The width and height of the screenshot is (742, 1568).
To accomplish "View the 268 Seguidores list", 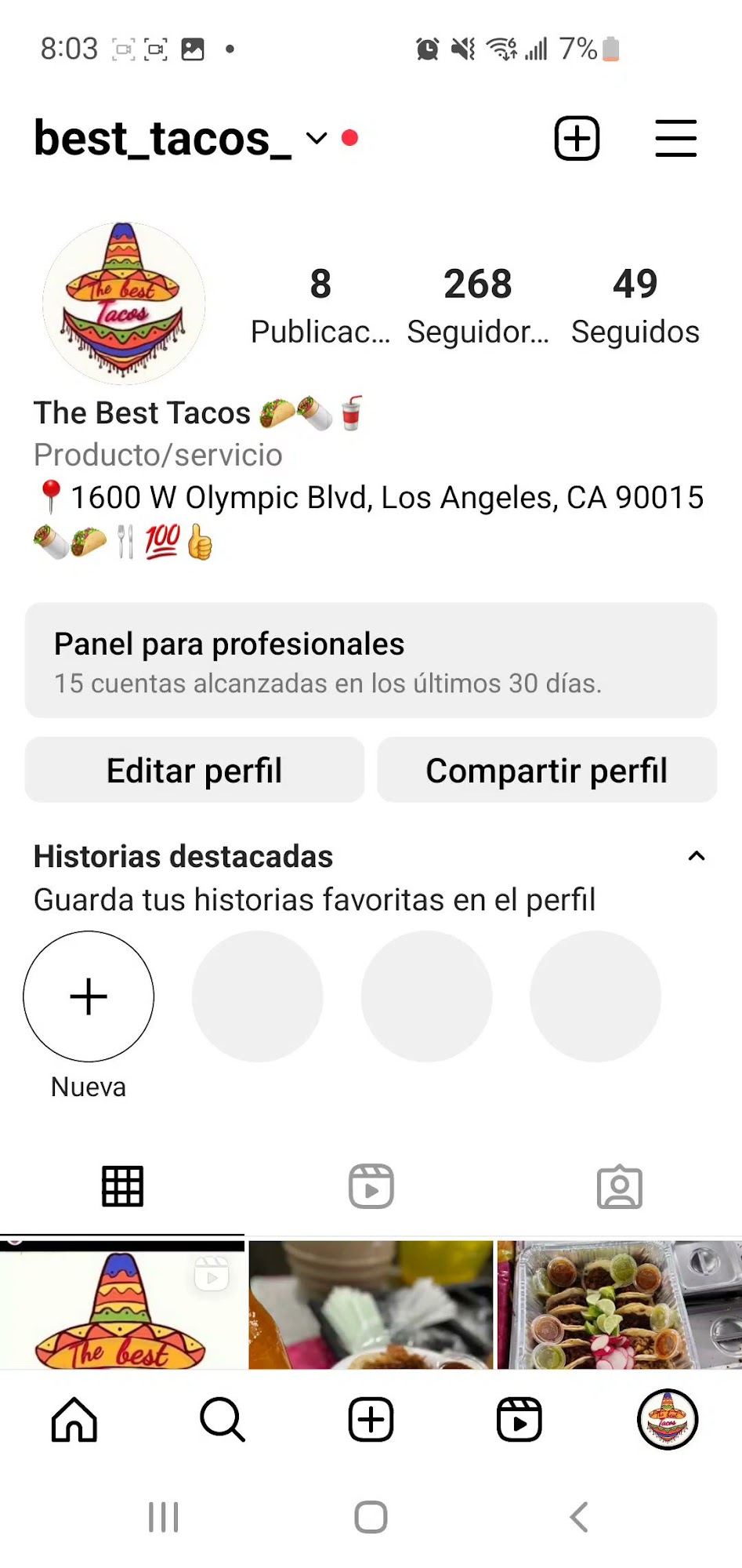I will 477,306.
